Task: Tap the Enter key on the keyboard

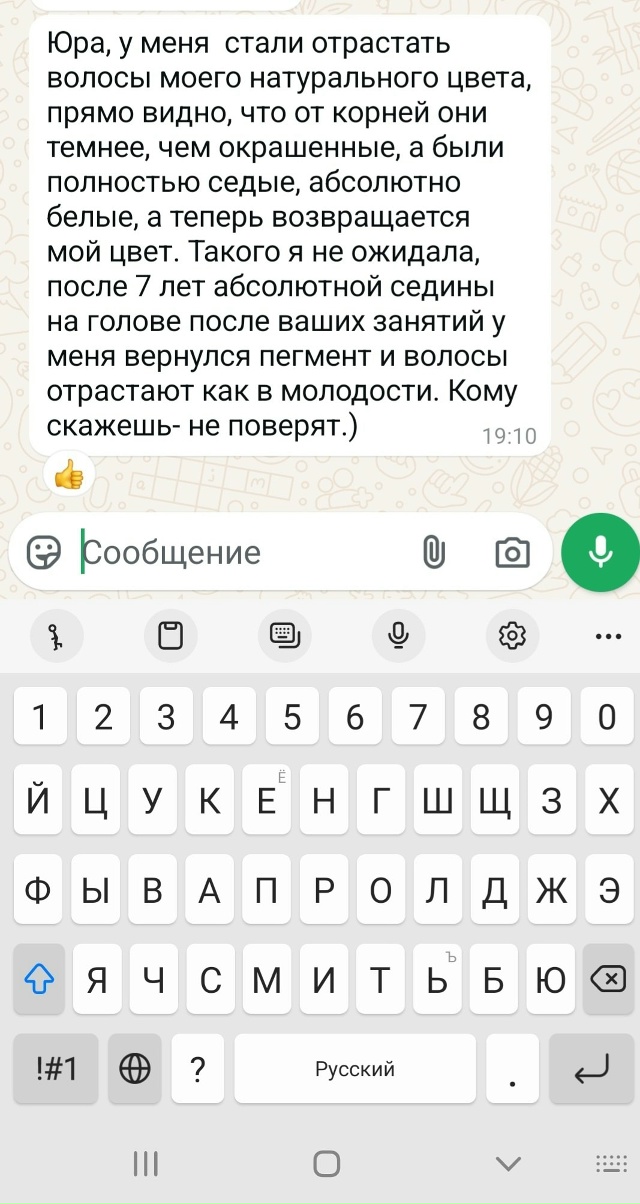Action: pos(592,1069)
